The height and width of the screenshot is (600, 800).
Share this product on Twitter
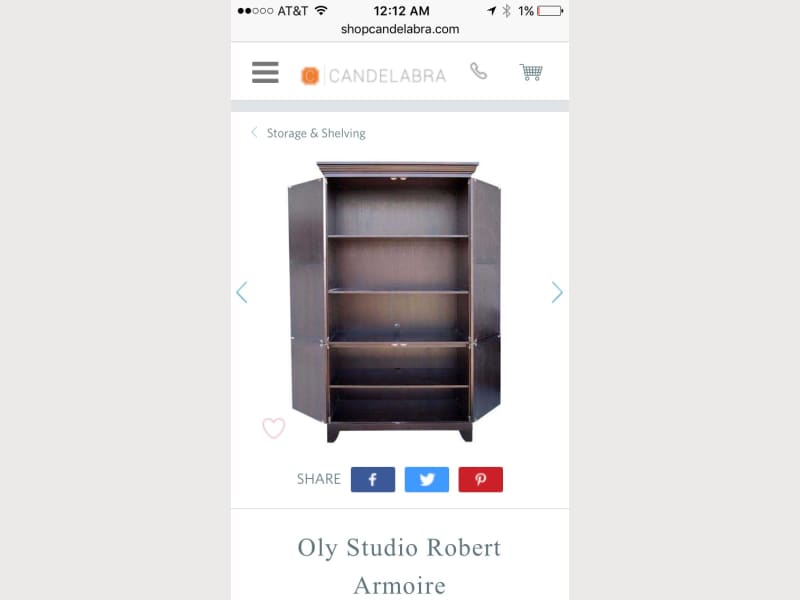tap(427, 479)
